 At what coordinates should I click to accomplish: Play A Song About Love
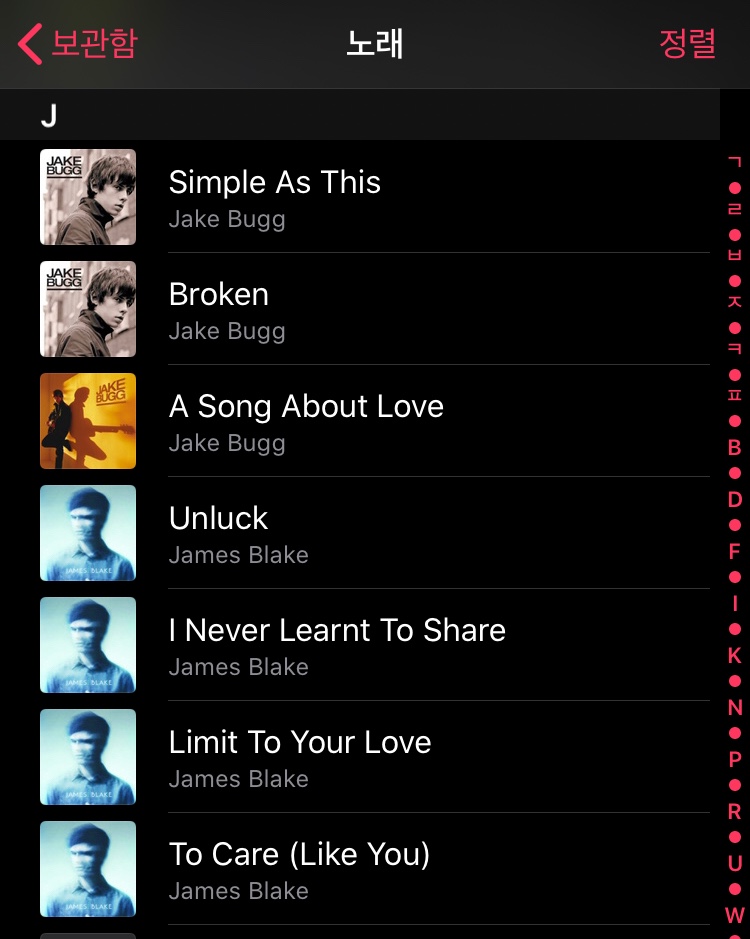(x=306, y=420)
